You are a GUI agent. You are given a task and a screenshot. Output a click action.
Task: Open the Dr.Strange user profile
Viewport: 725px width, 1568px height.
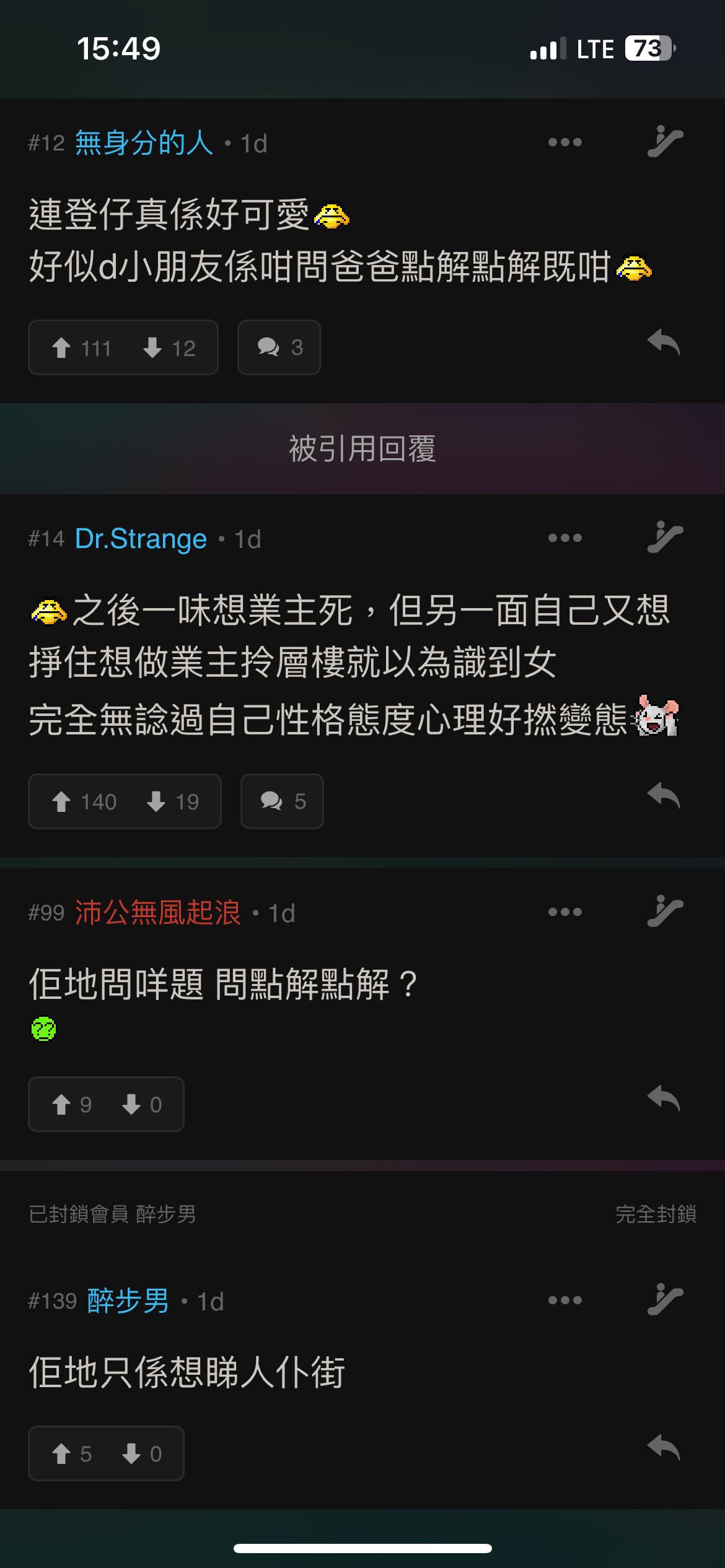(141, 539)
